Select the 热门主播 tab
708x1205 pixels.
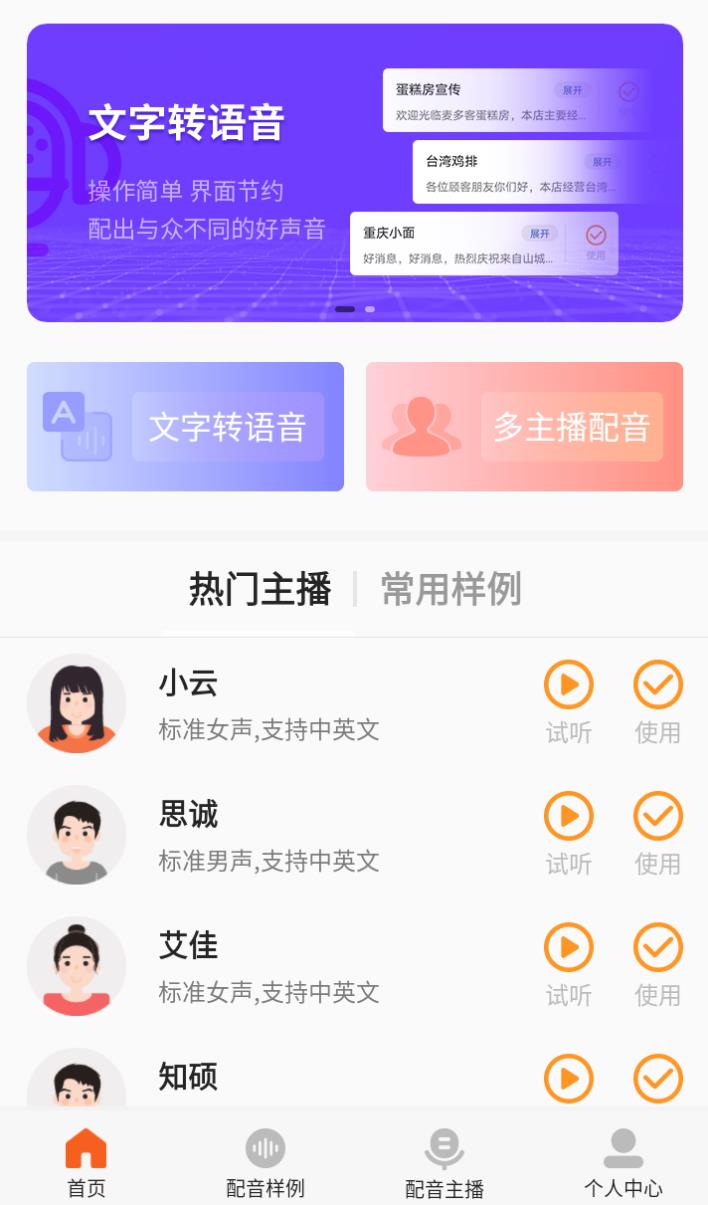pos(260,590)
